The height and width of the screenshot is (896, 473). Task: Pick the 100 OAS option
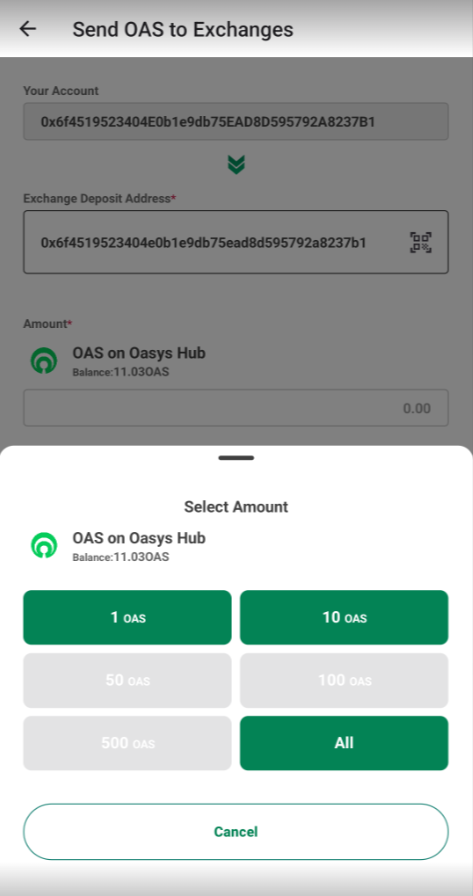point(344,680)
